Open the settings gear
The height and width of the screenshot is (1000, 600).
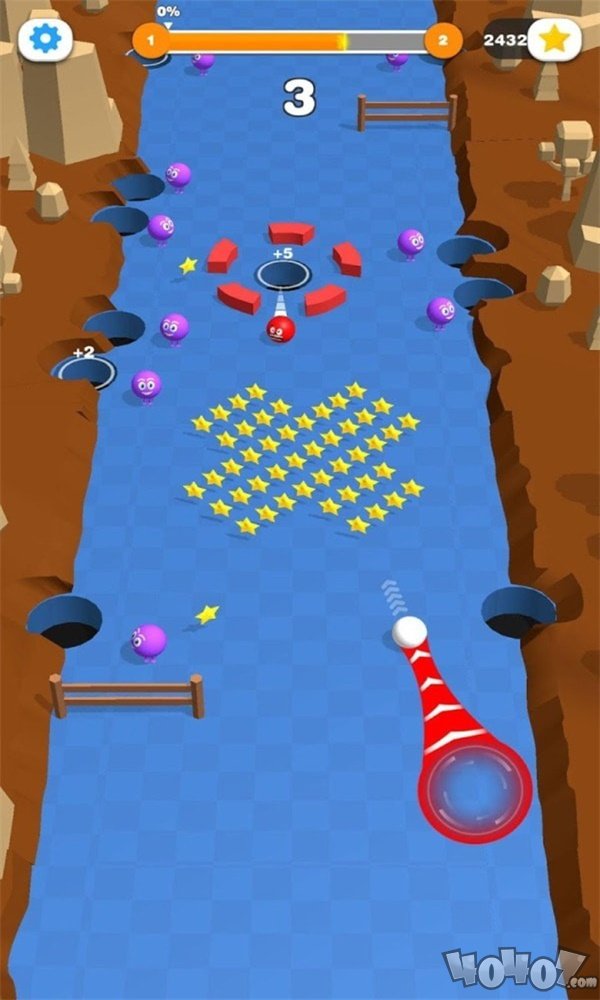point(45,39)
